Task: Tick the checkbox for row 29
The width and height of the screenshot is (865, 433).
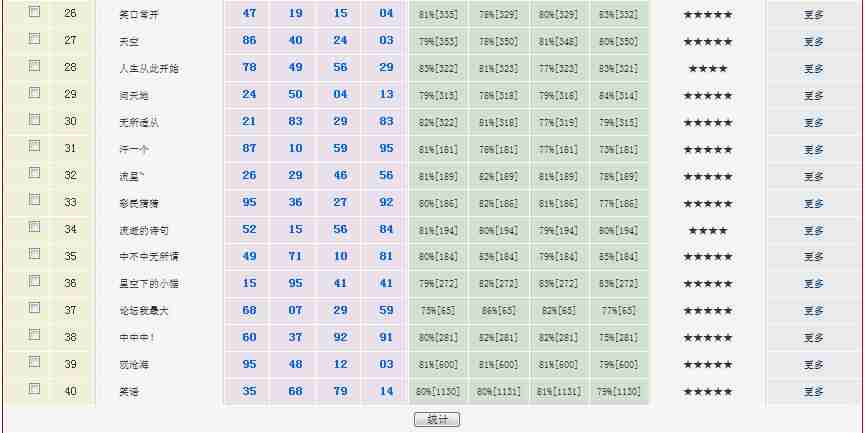Action: [x=34, y=93]
